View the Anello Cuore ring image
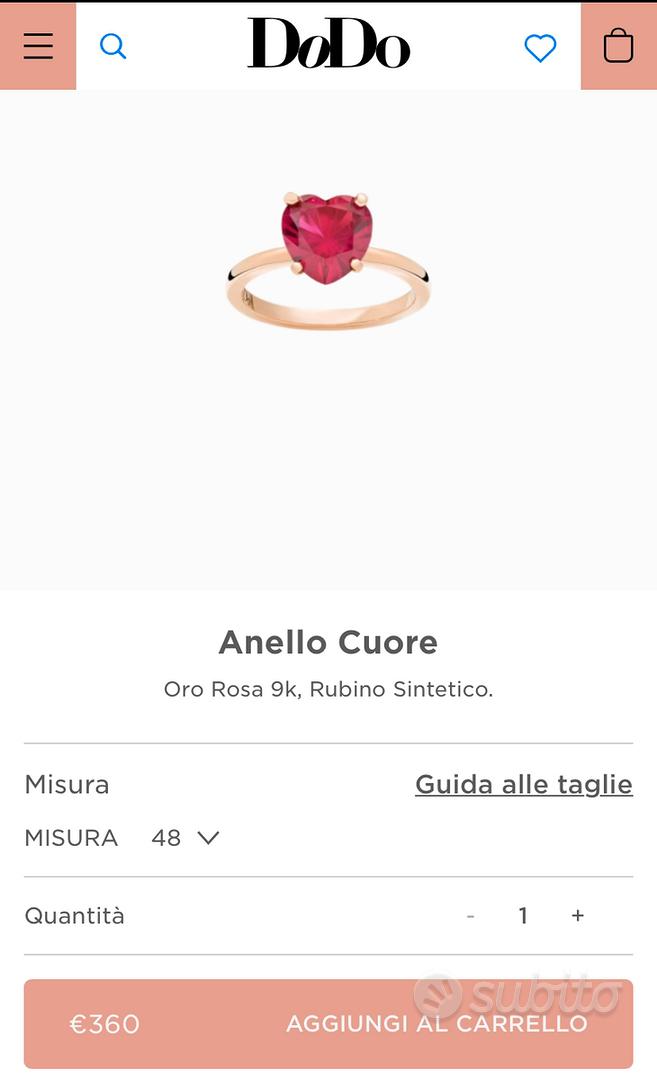 point(328,260)
